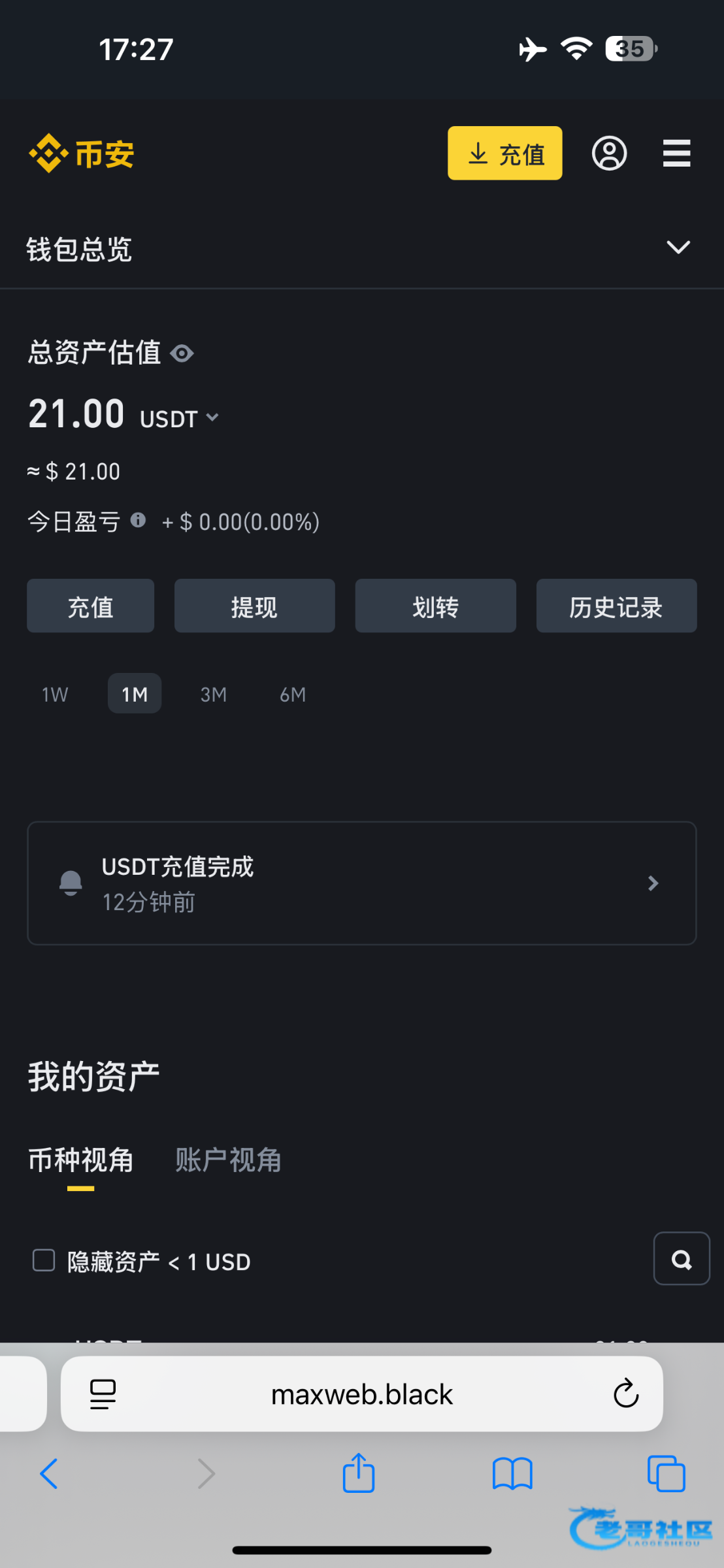Open info about 今日盈亏
724x1568 pixels.
(138, 520)
